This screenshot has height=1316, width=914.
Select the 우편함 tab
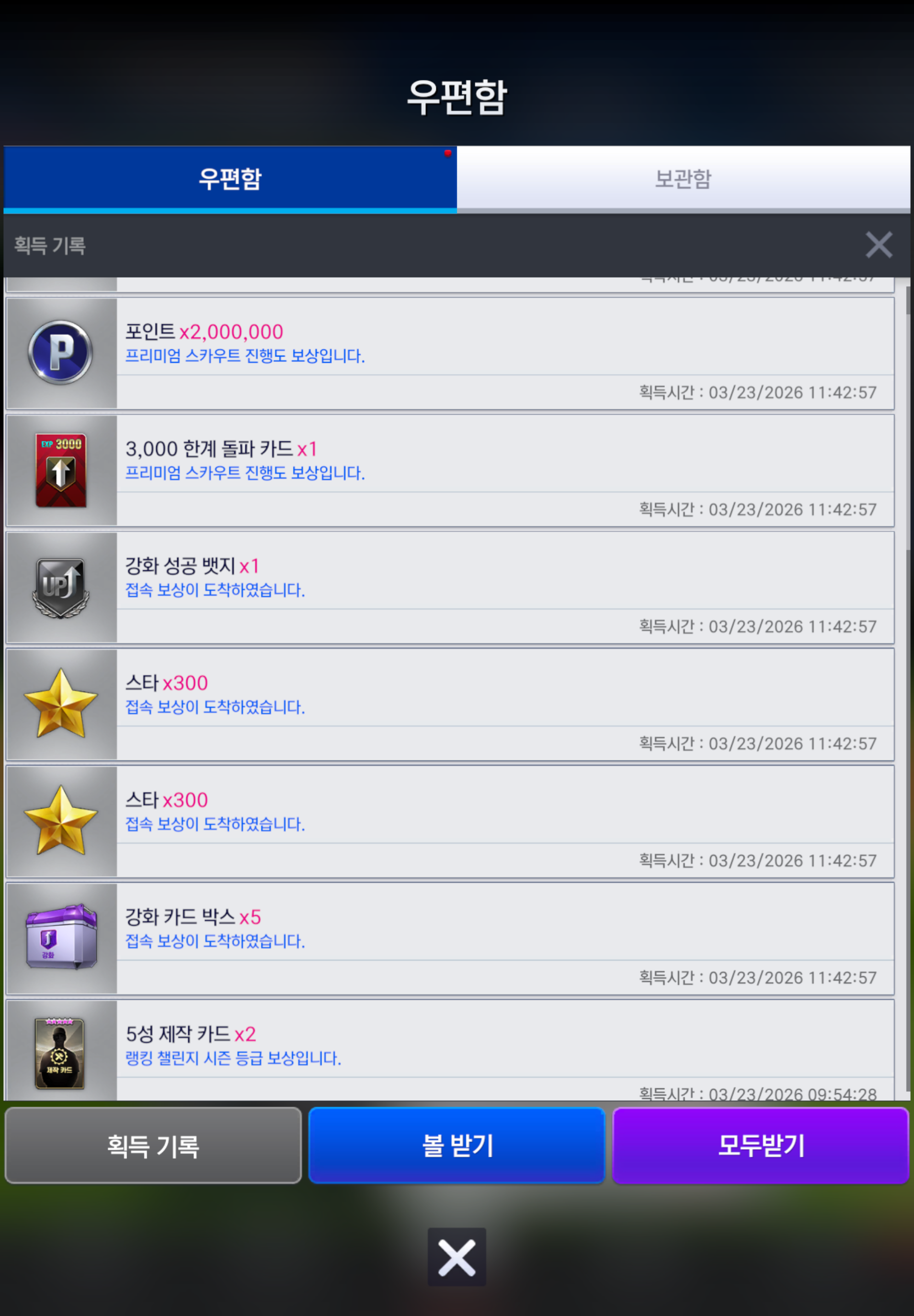coord(229,179)
